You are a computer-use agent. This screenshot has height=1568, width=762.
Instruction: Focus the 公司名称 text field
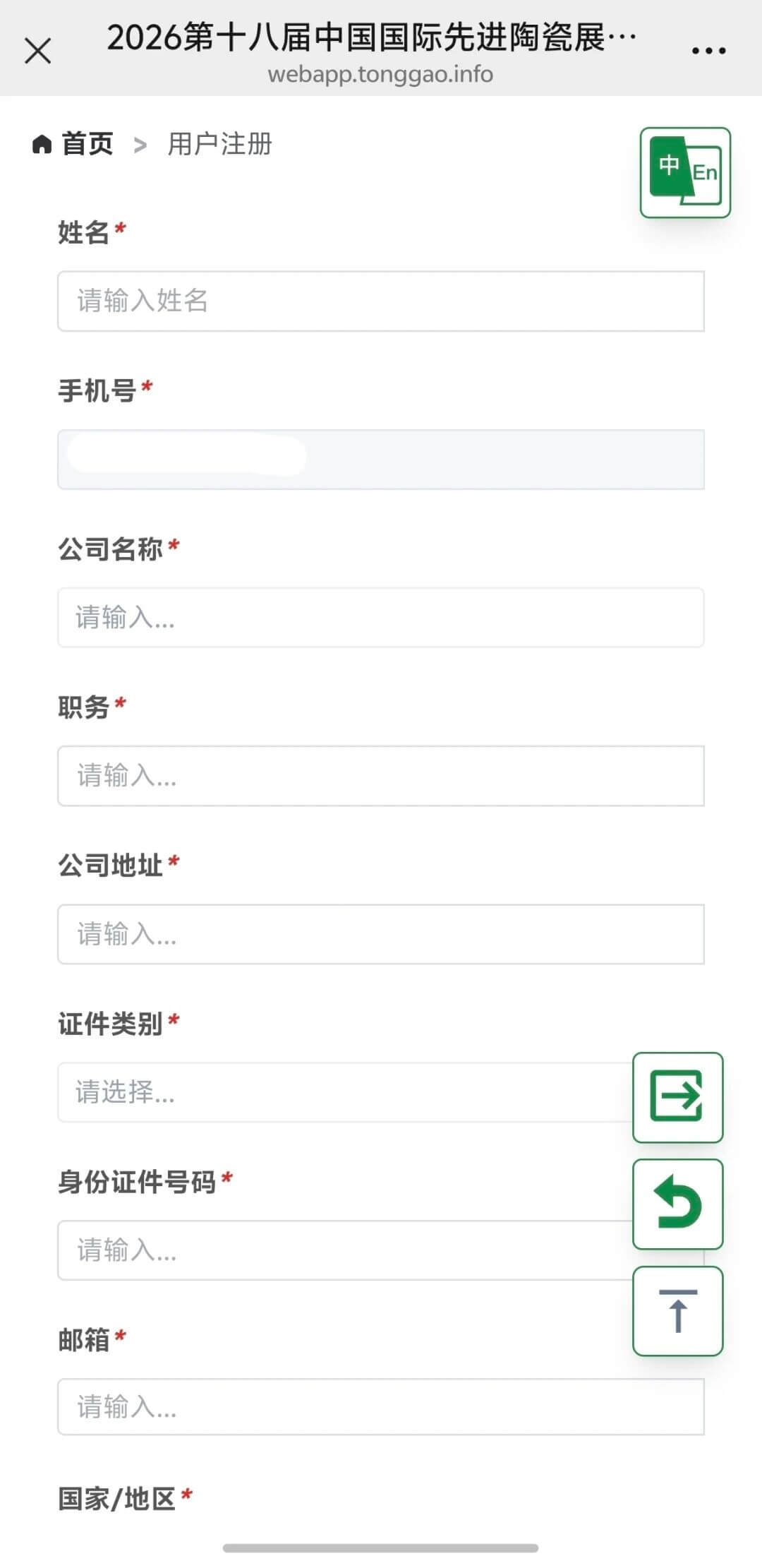pos(381,617)
